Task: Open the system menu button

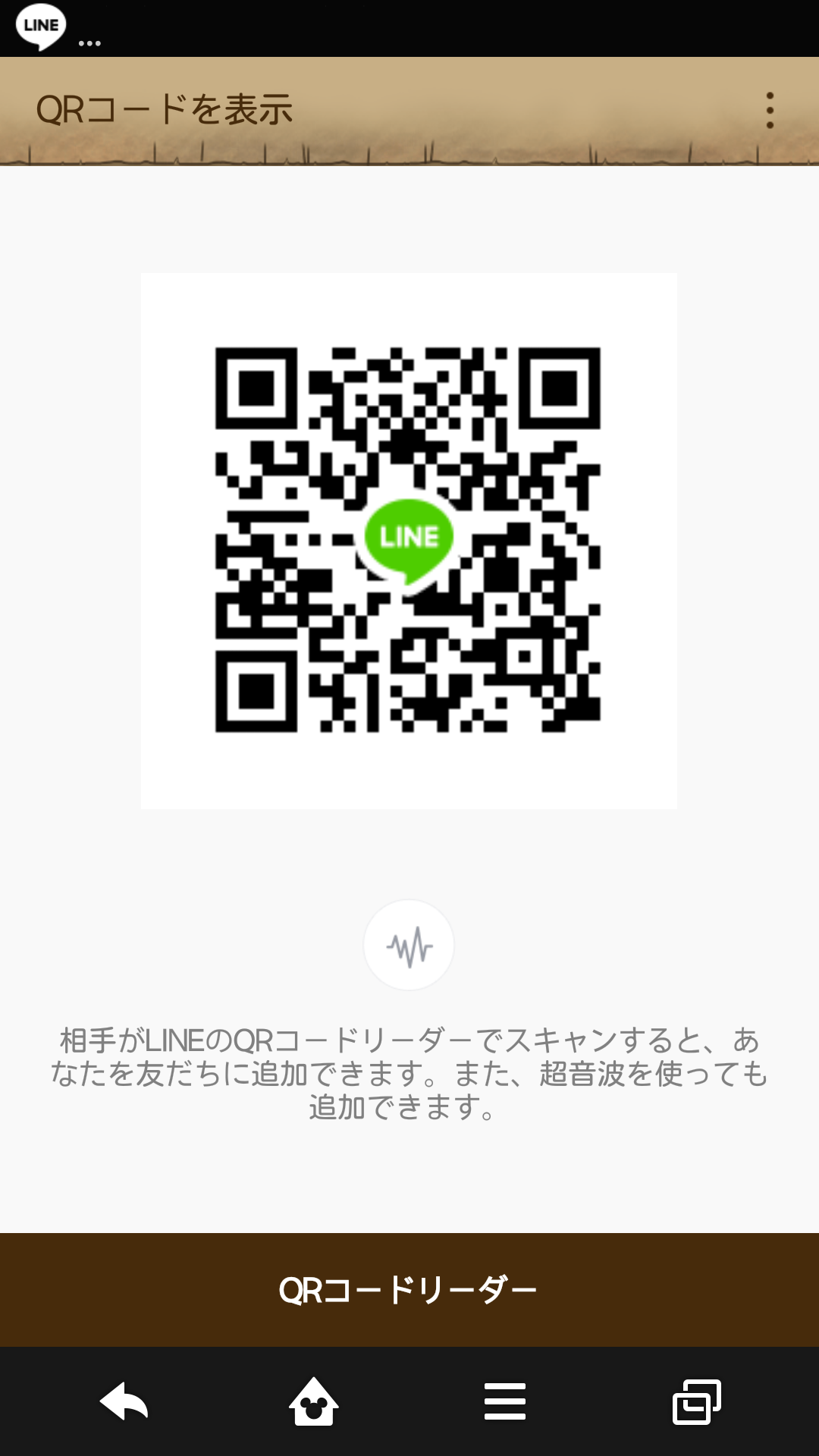Action: pos(505,1401)
